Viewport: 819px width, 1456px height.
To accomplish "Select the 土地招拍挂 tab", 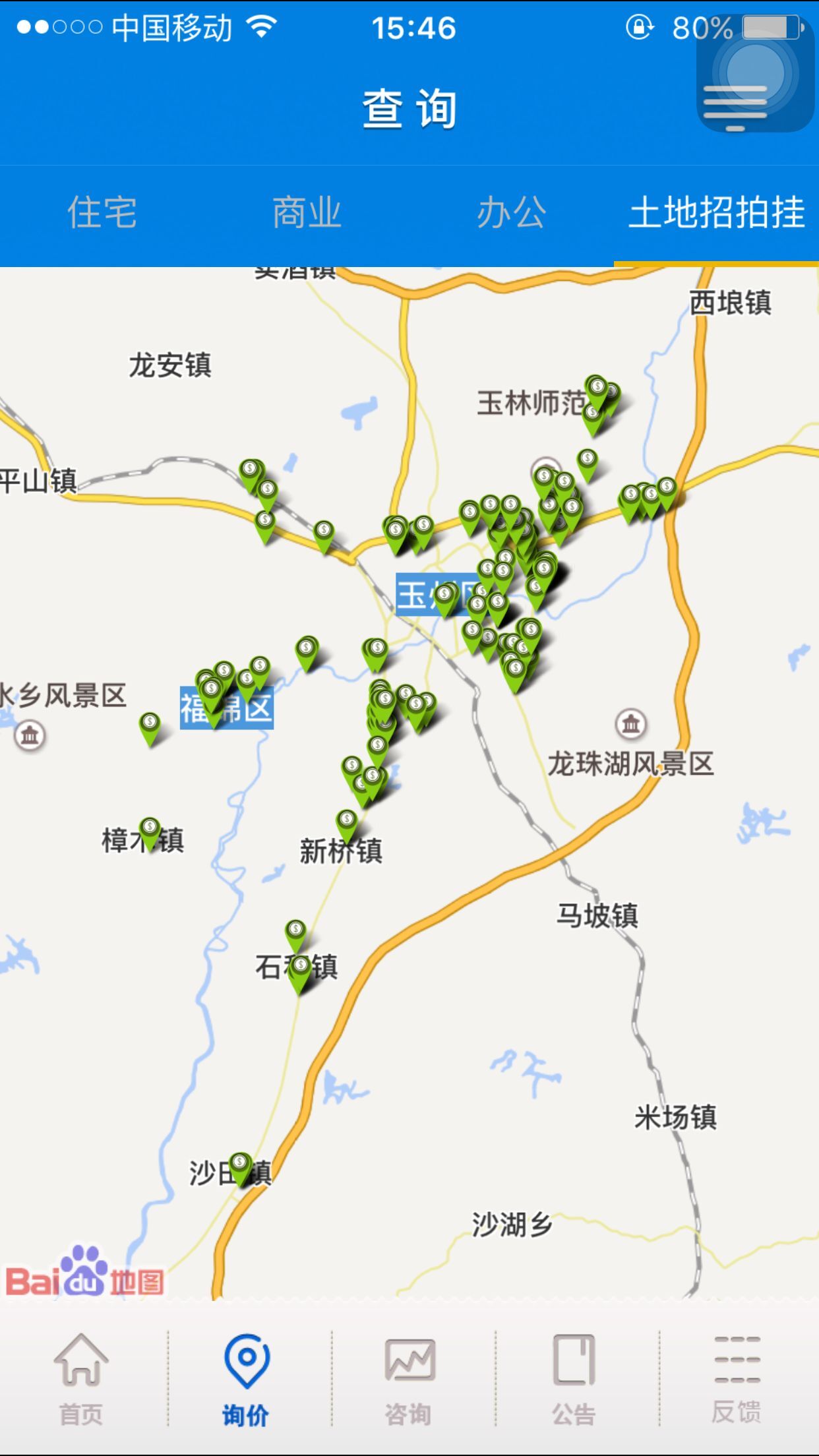I will tap(716, 213).
